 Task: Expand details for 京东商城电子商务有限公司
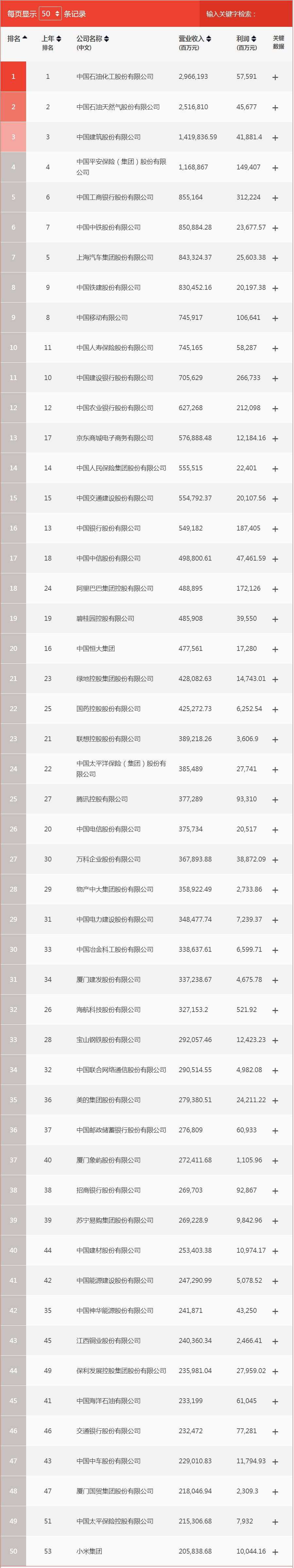click(x=275, y=439)
